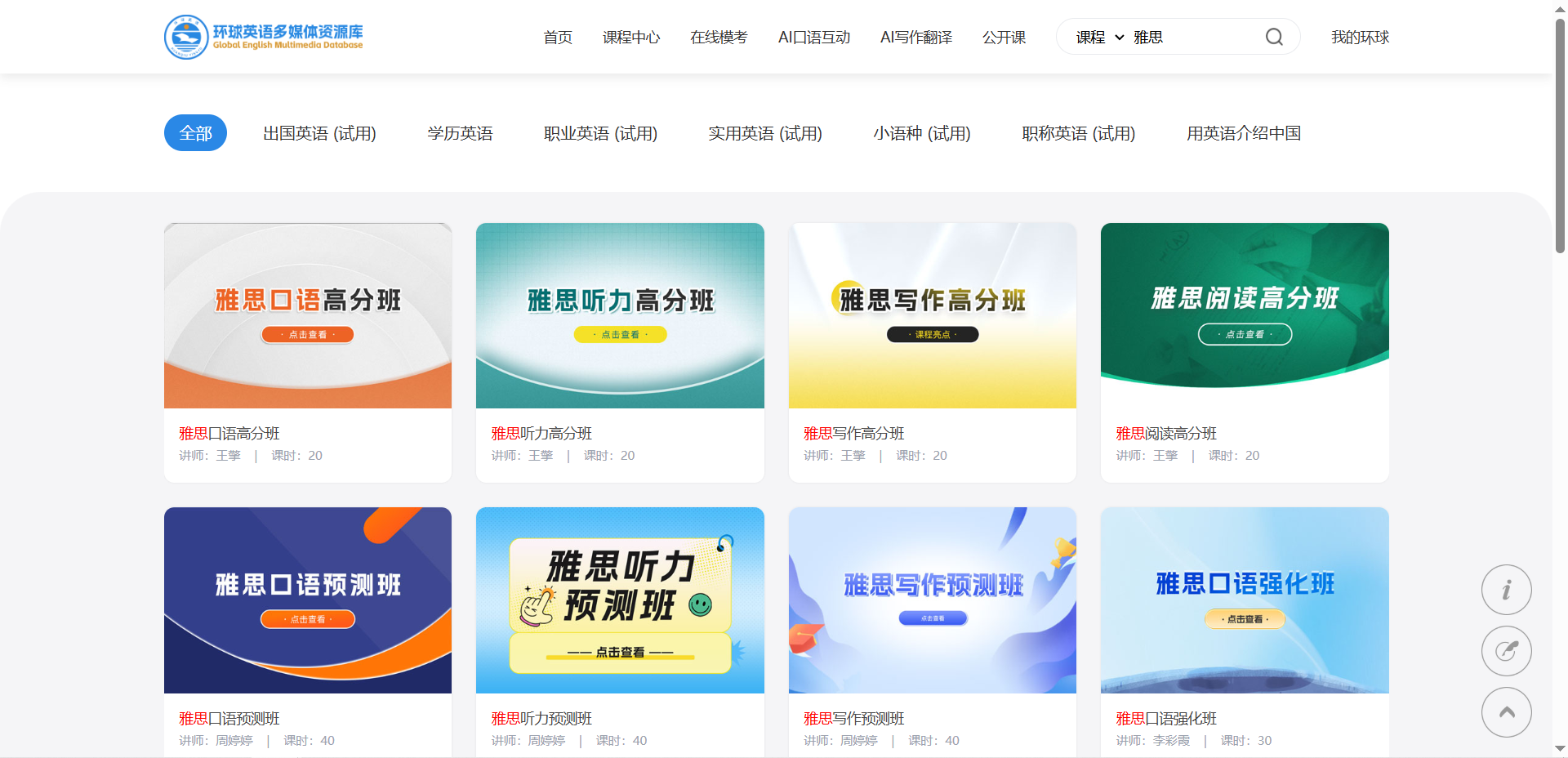Tap the info floating button
Screen dimensions: 1568x758
(1506, 589)
